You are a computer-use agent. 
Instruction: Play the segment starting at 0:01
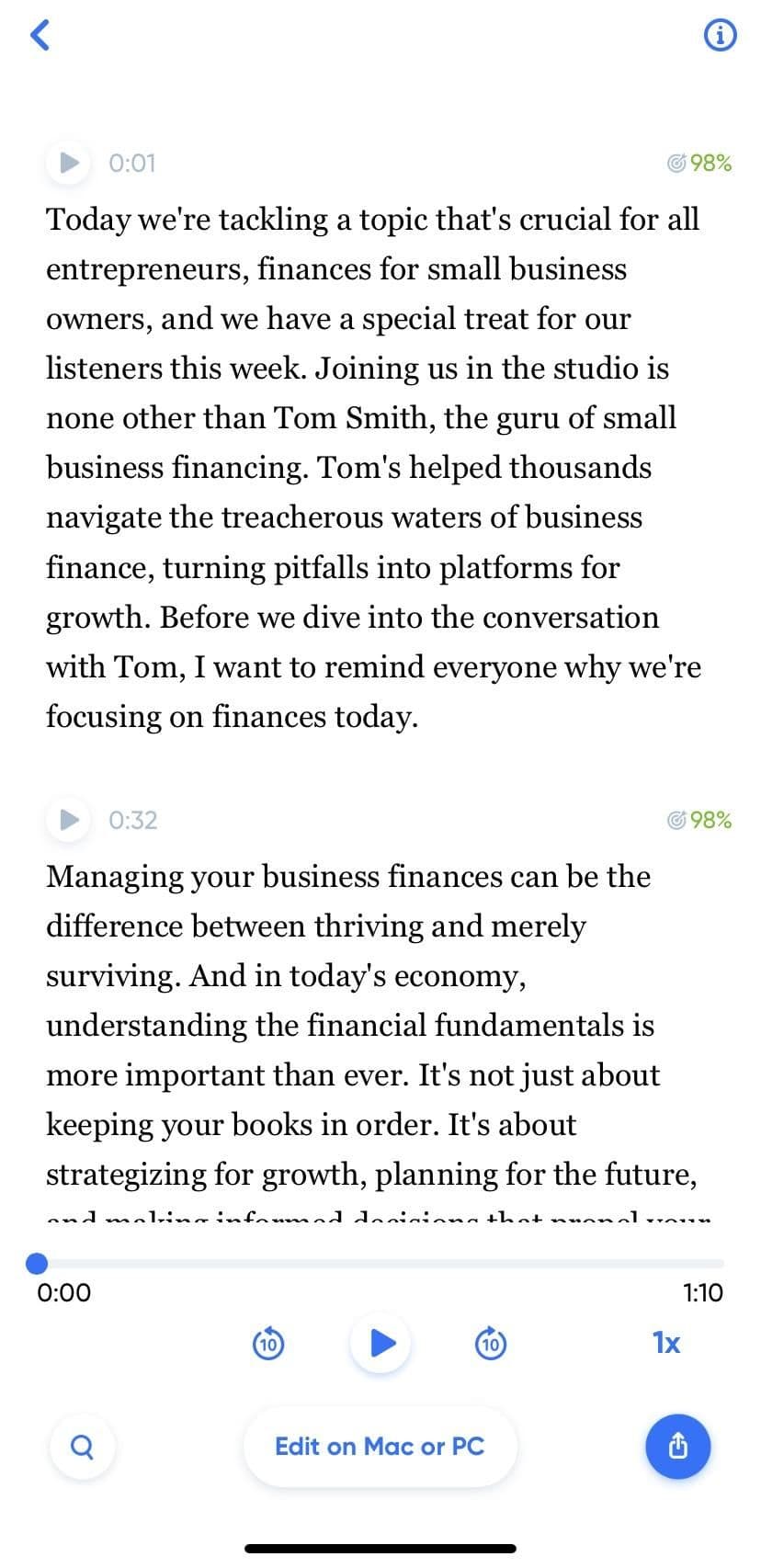click(x=69, y=163)
